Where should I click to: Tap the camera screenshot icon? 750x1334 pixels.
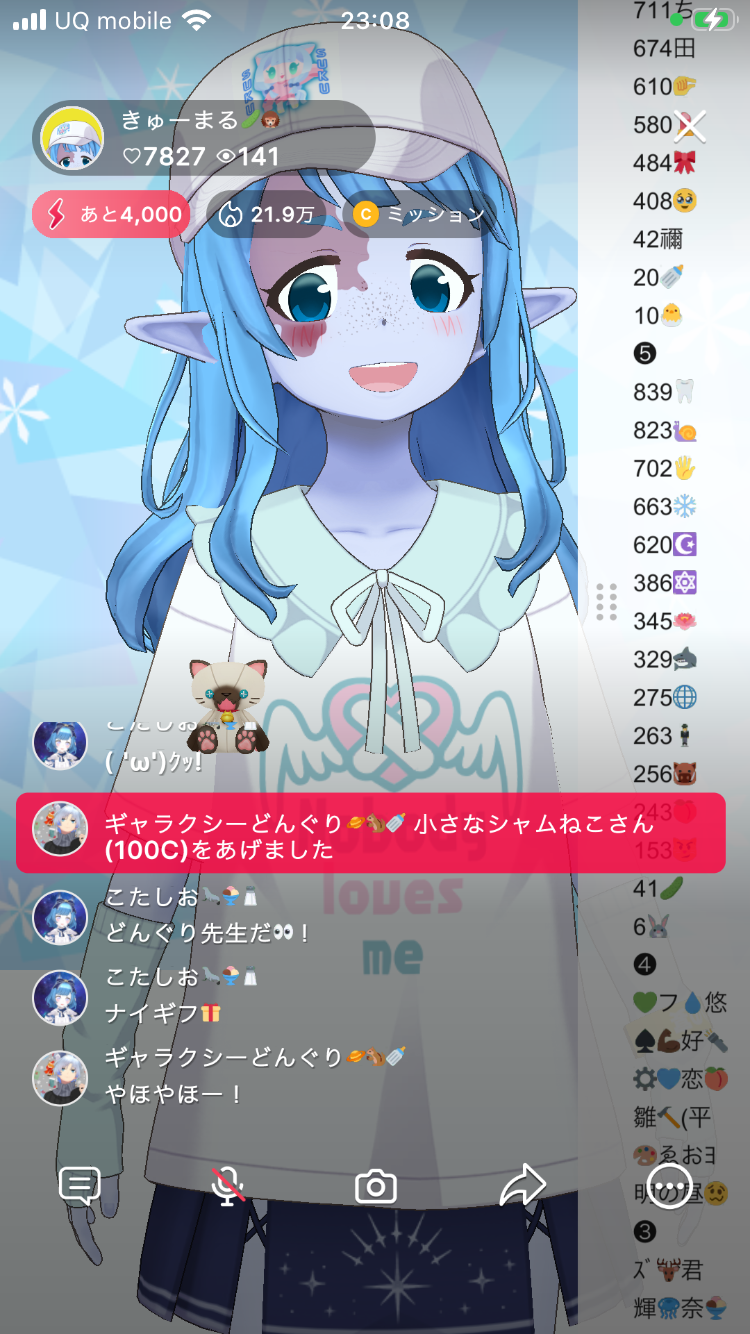tap(376, 1187)
